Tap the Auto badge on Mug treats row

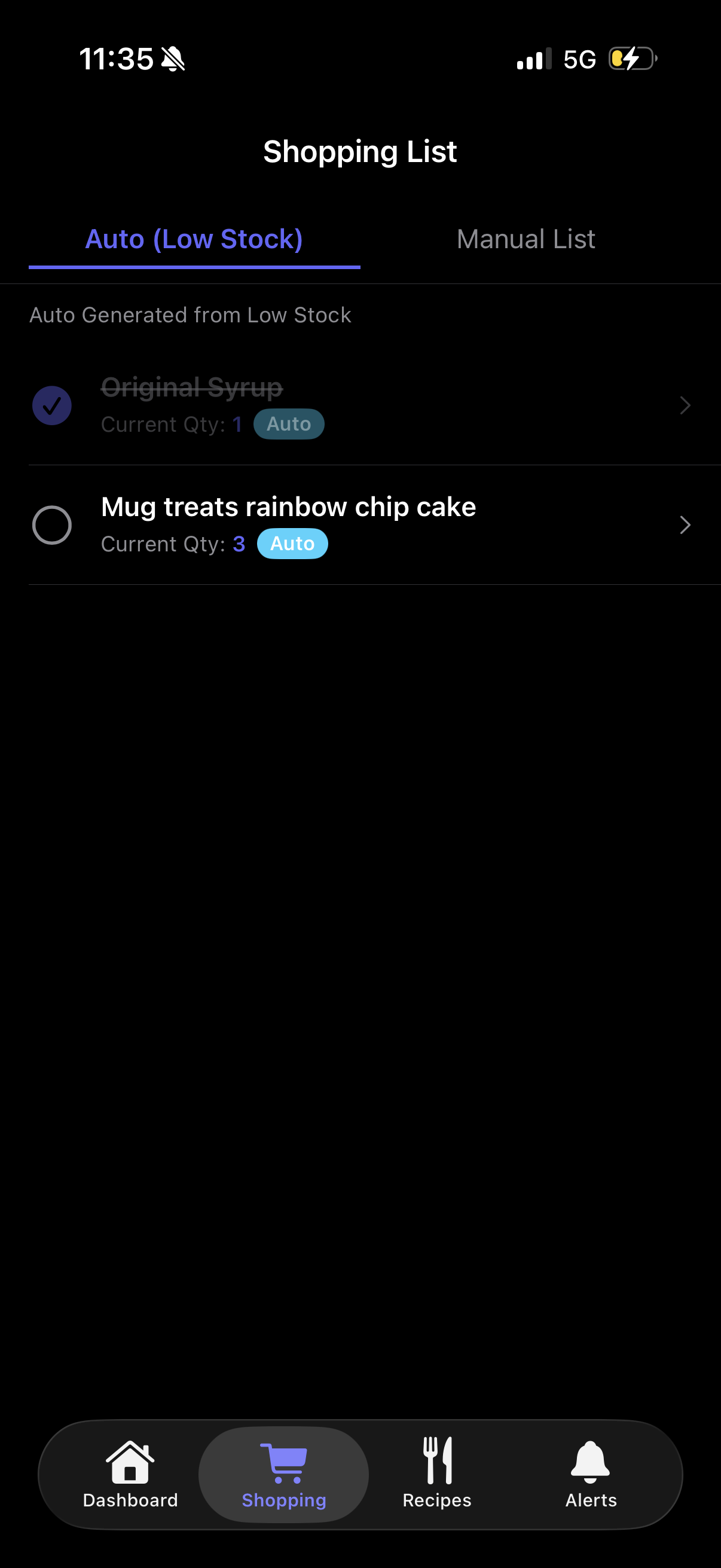pos(292,543)
